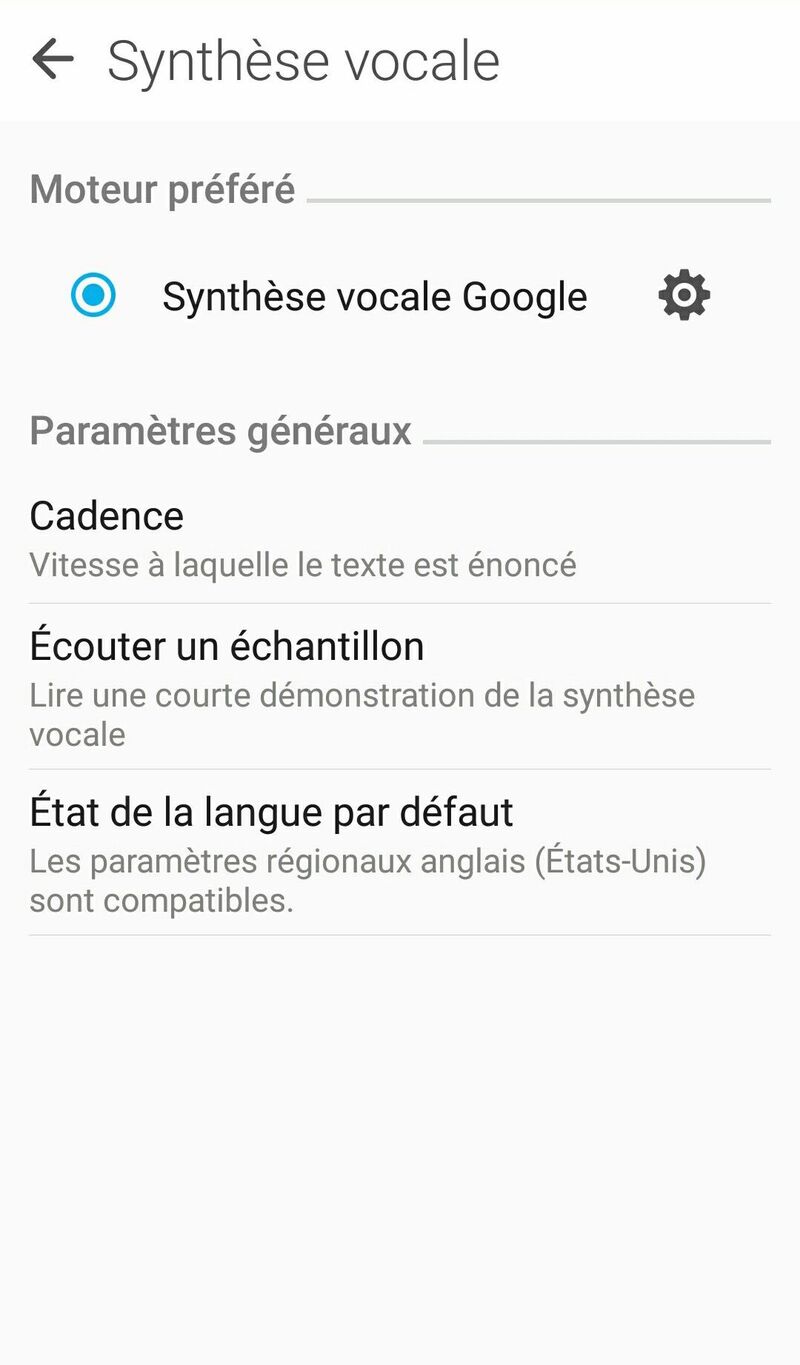The image size is (800, 1365).
Task: Go back from Synthèse vocale
Action: point(53,60)
